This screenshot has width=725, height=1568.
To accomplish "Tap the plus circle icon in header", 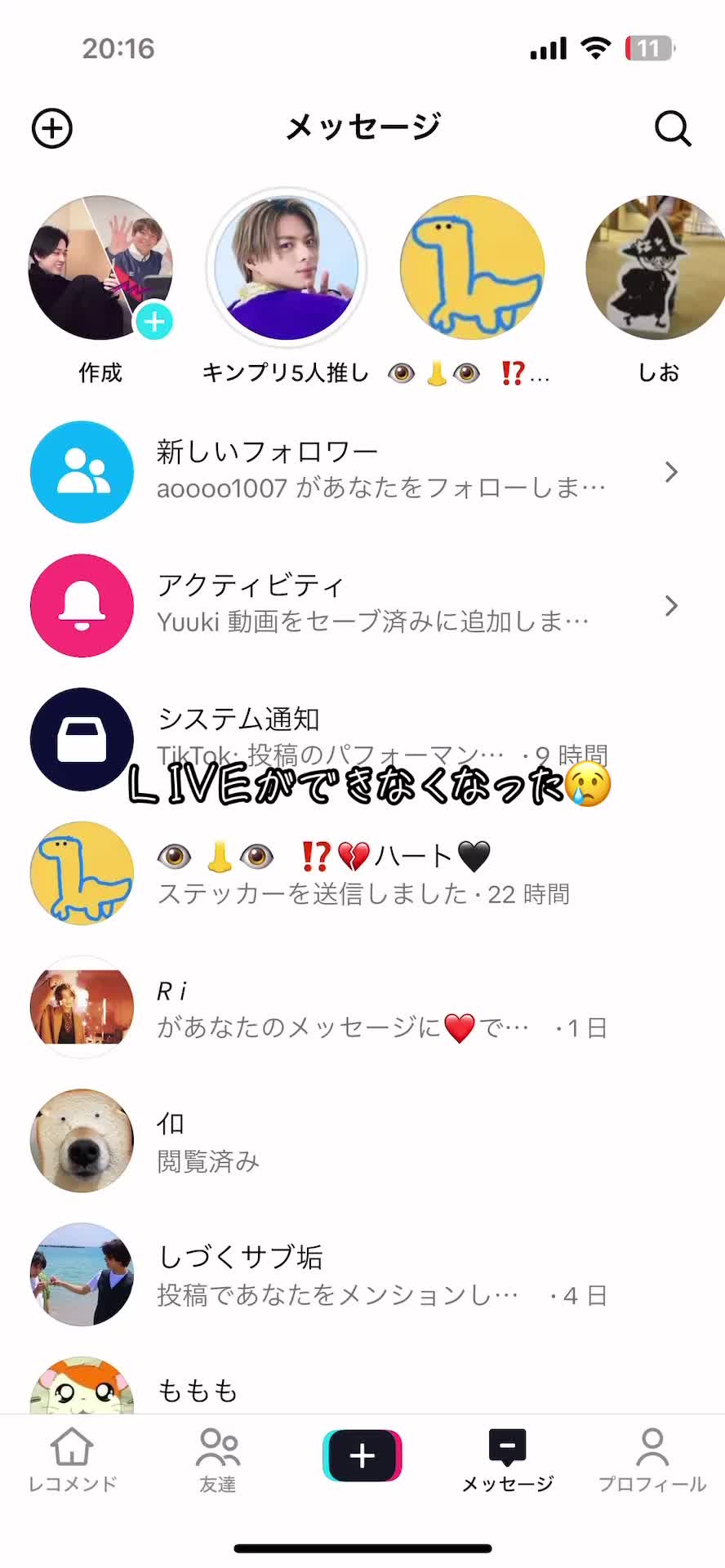I will 52,129.
